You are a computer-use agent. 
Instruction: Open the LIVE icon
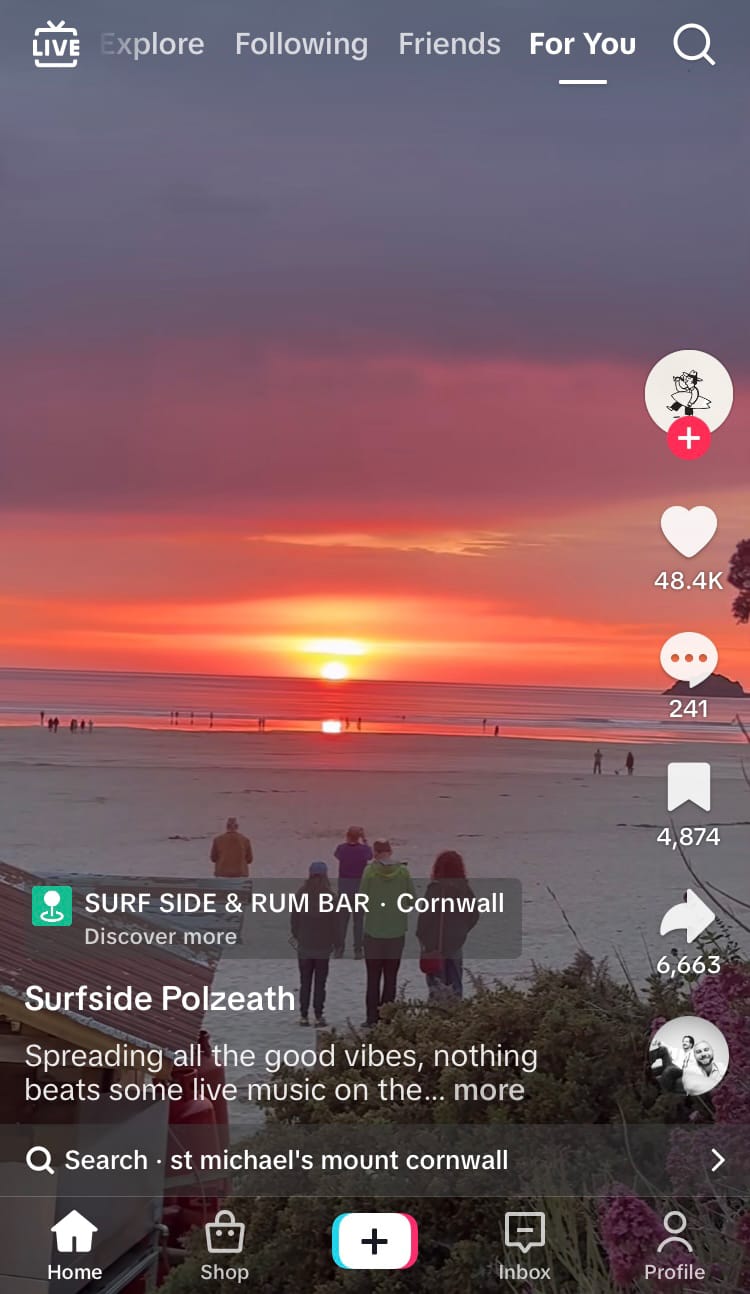pos(56,45)
